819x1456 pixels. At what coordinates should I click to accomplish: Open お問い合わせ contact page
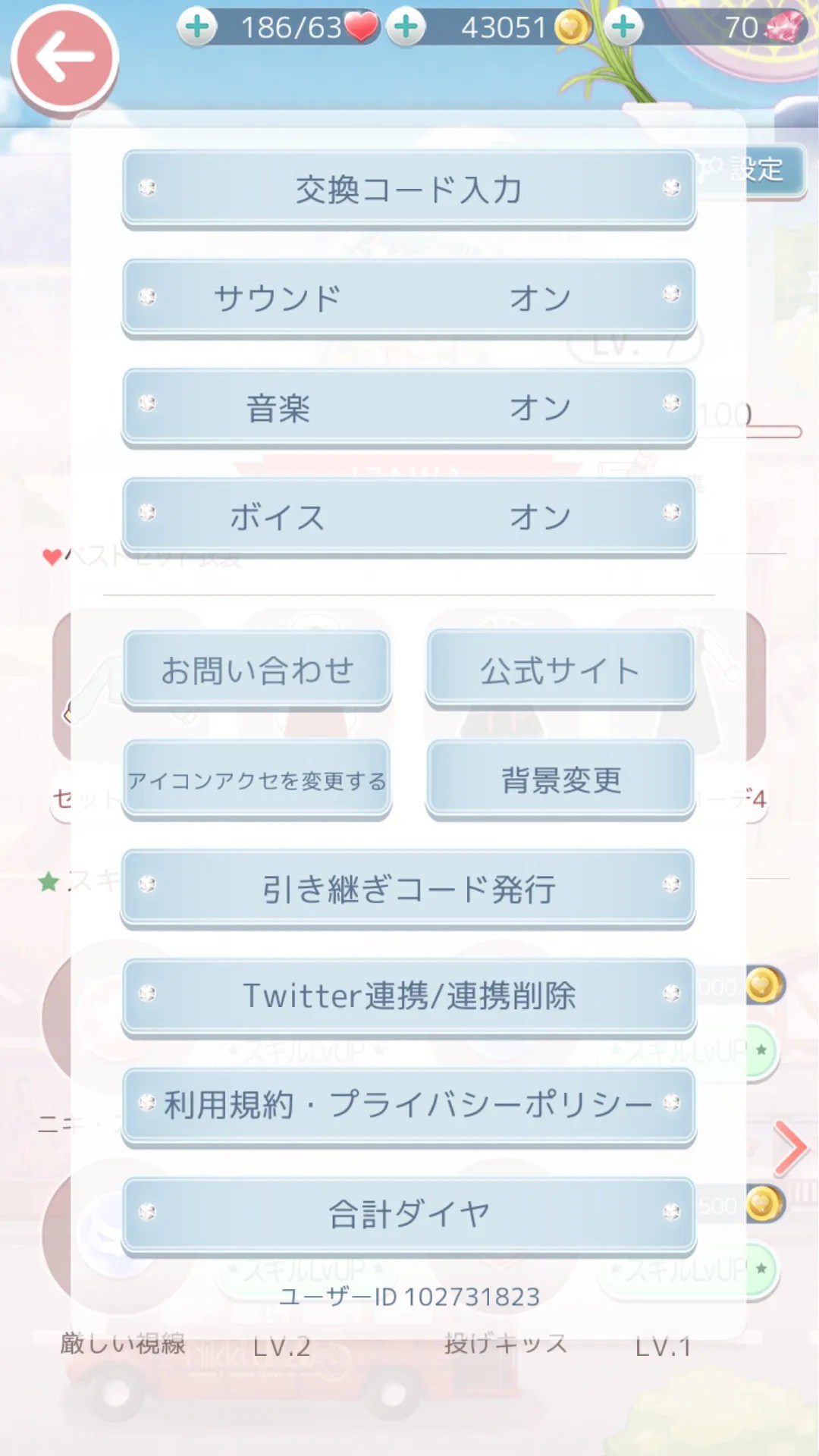click(257, 670)
